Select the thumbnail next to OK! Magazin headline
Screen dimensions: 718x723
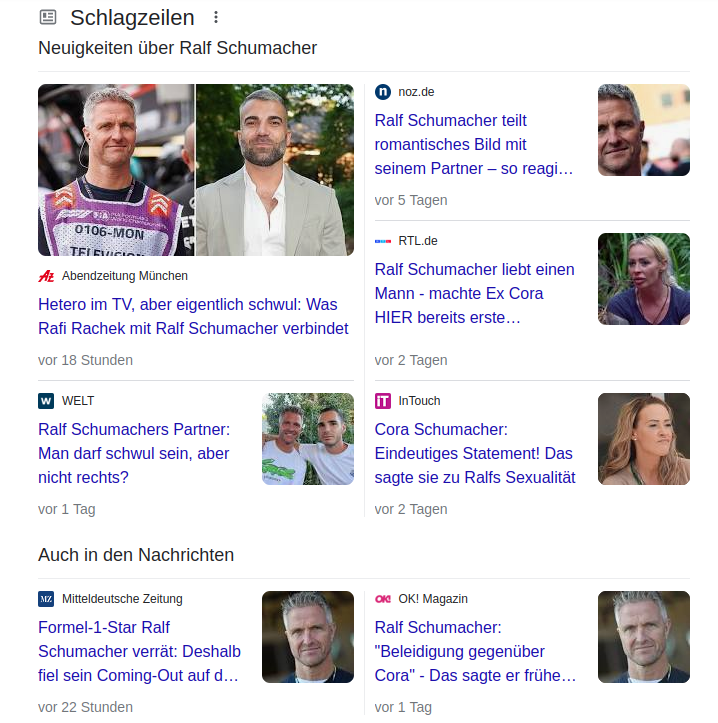(643, 637)
